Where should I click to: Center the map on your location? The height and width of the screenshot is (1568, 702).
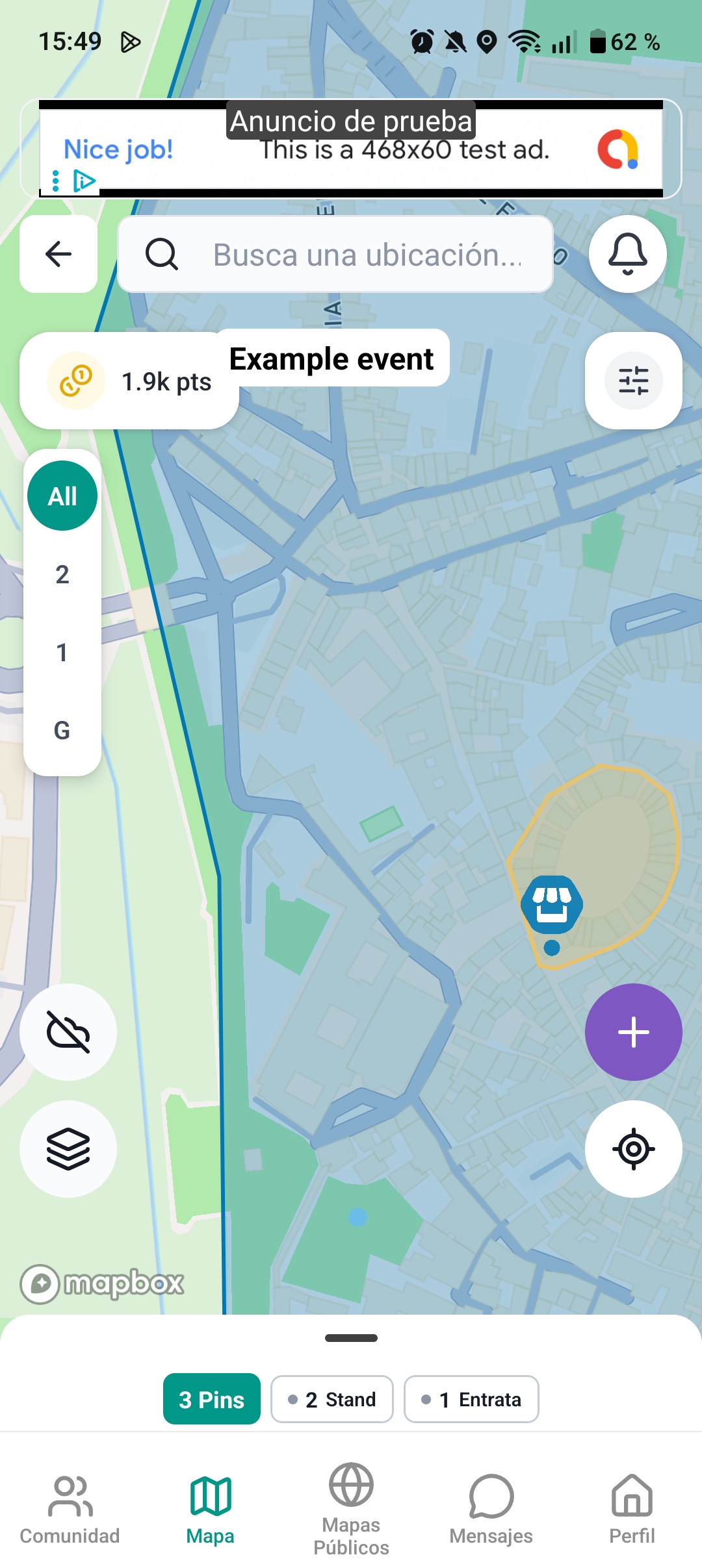633,1149
